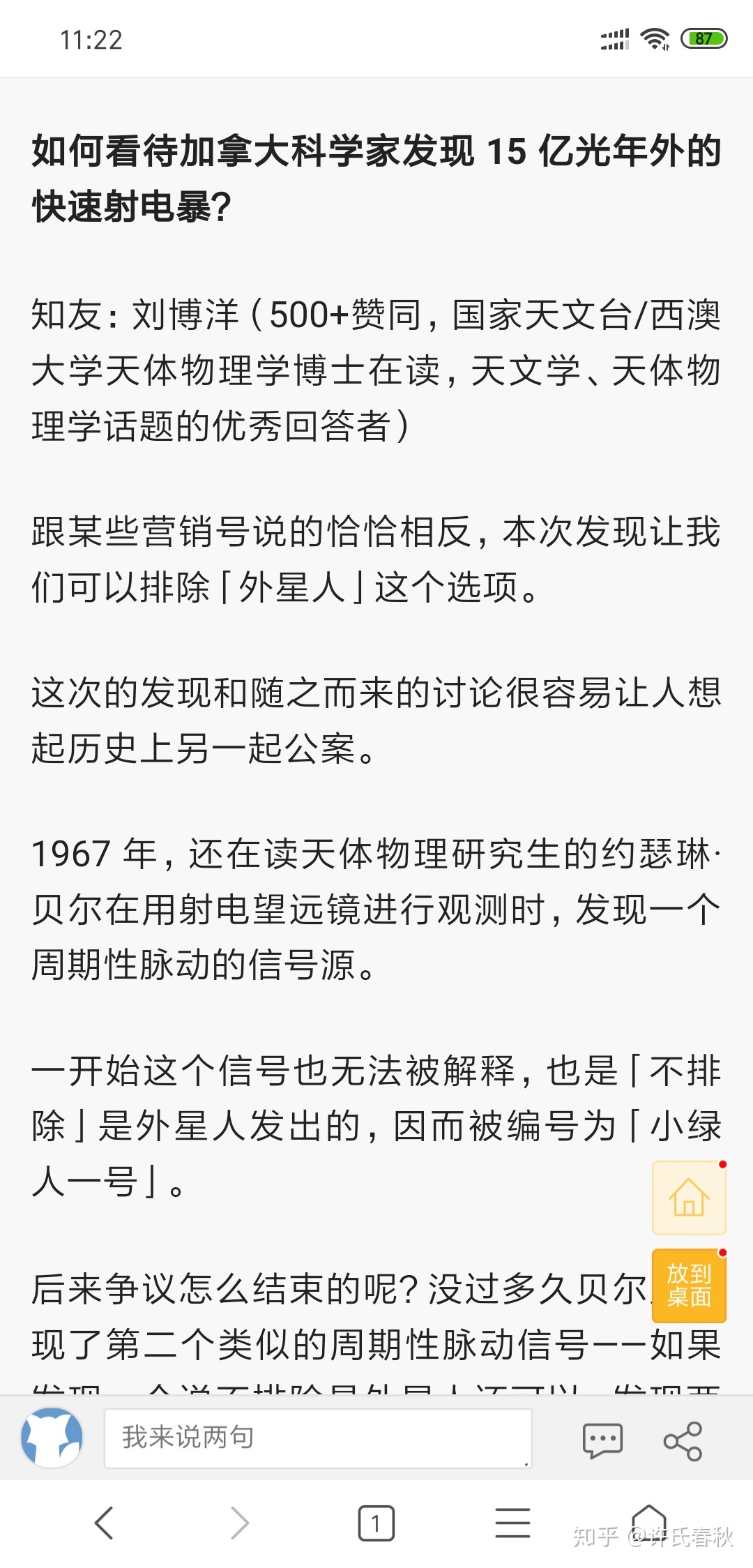Share this article
The height and width of the screenshot is (1568, 753).
coord(683,1440)
